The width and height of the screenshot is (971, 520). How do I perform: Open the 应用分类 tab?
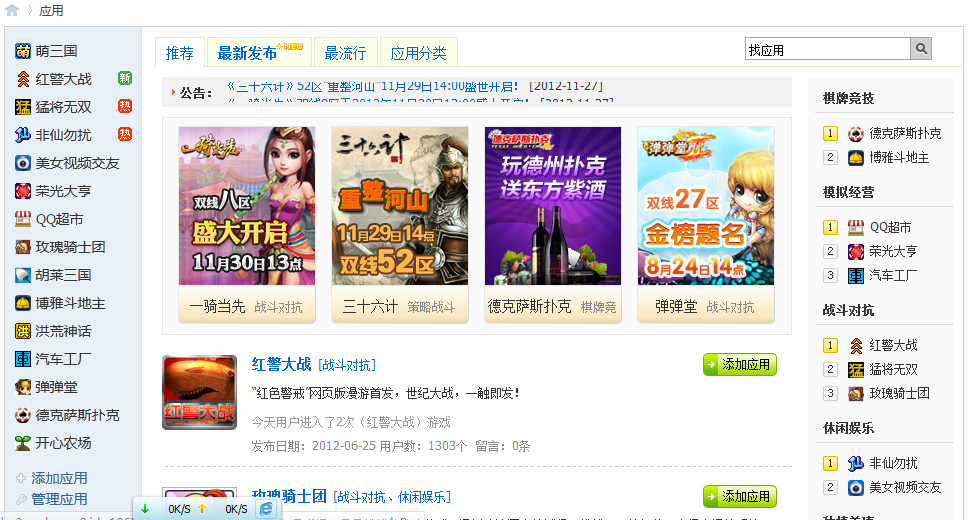418,53
